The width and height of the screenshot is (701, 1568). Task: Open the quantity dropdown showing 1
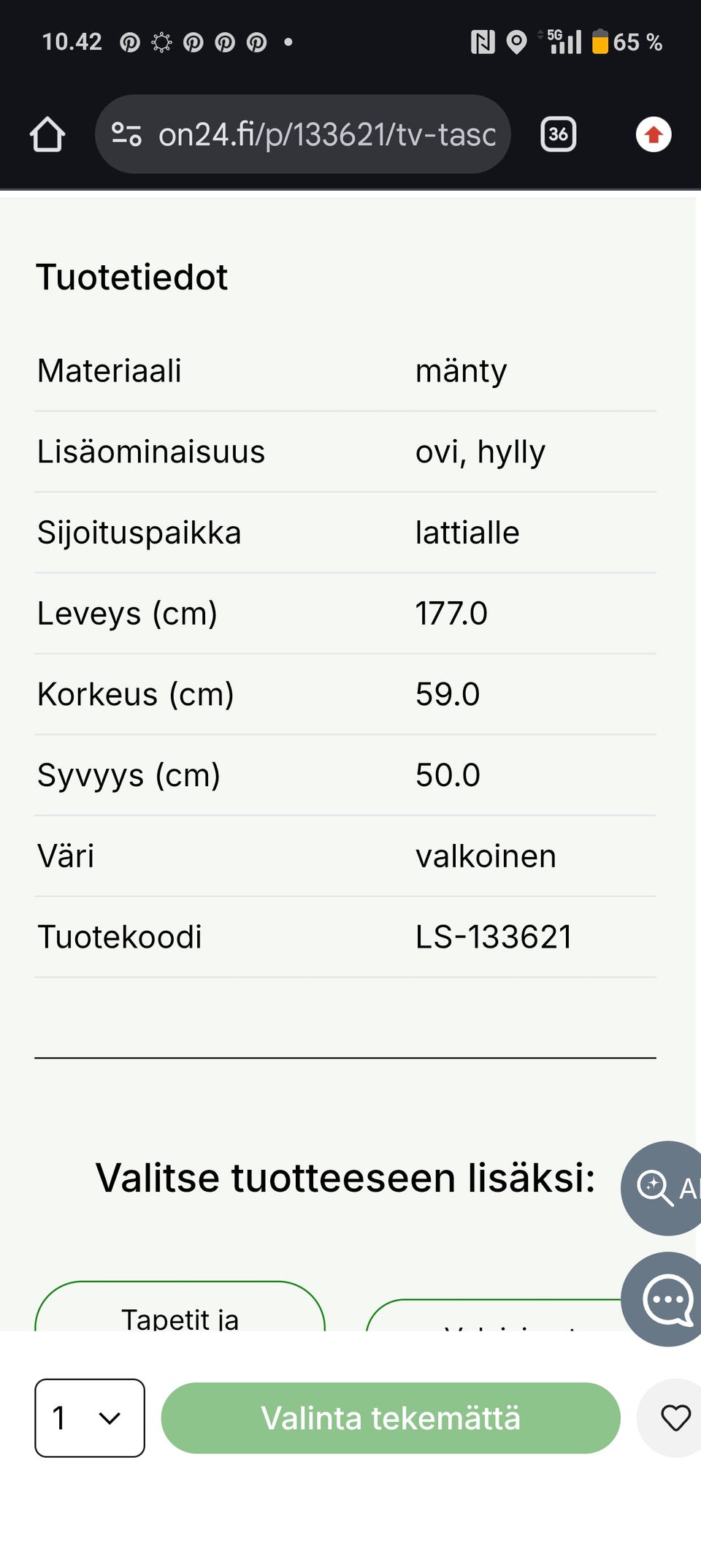(x=89, y=1417)
